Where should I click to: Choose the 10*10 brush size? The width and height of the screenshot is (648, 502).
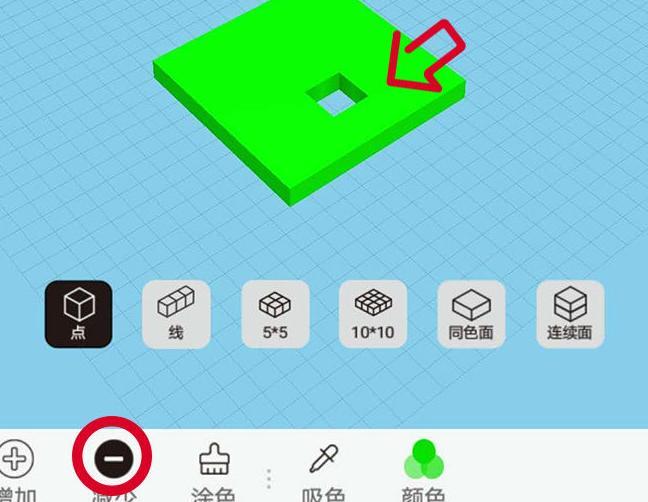(x=373, y=313)
